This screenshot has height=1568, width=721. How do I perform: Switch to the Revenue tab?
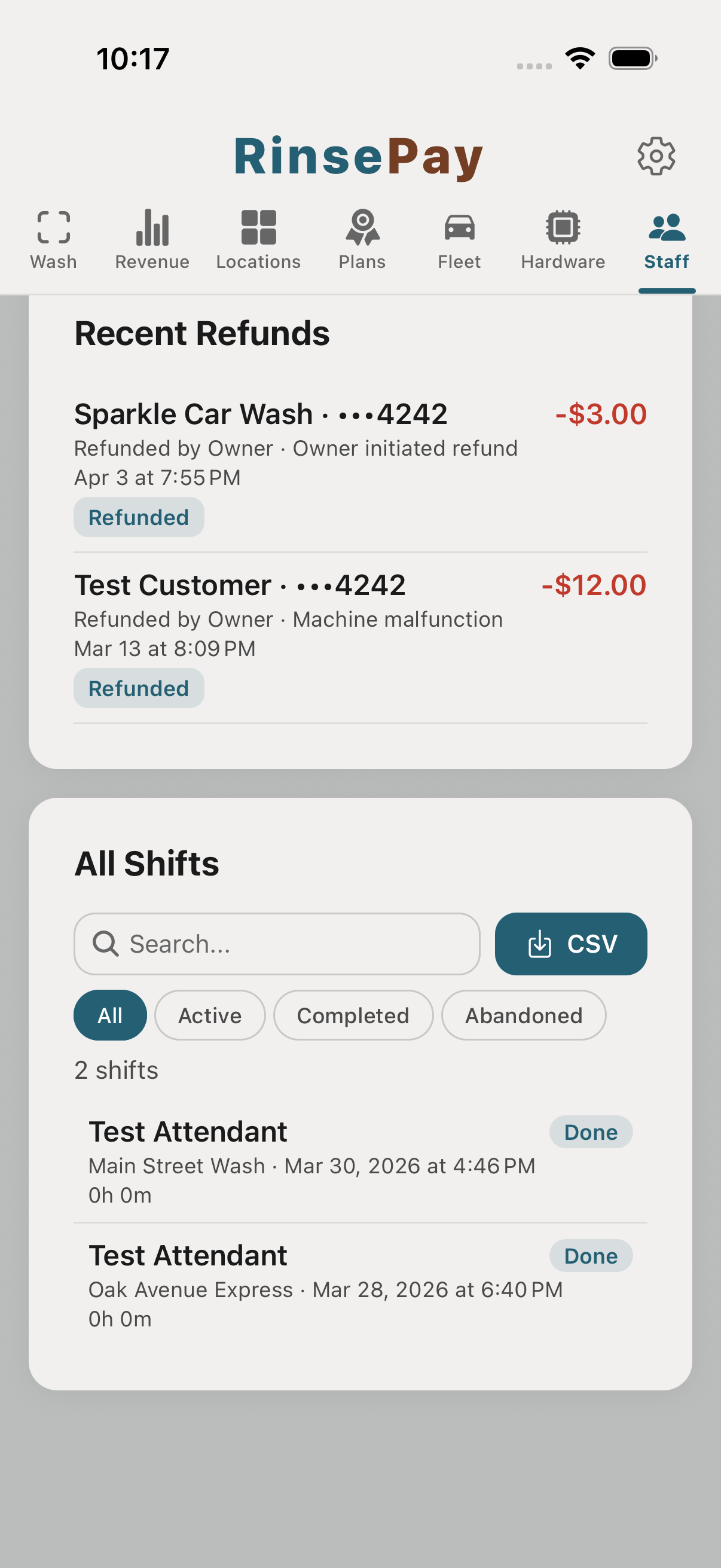(x=151, y=240)
